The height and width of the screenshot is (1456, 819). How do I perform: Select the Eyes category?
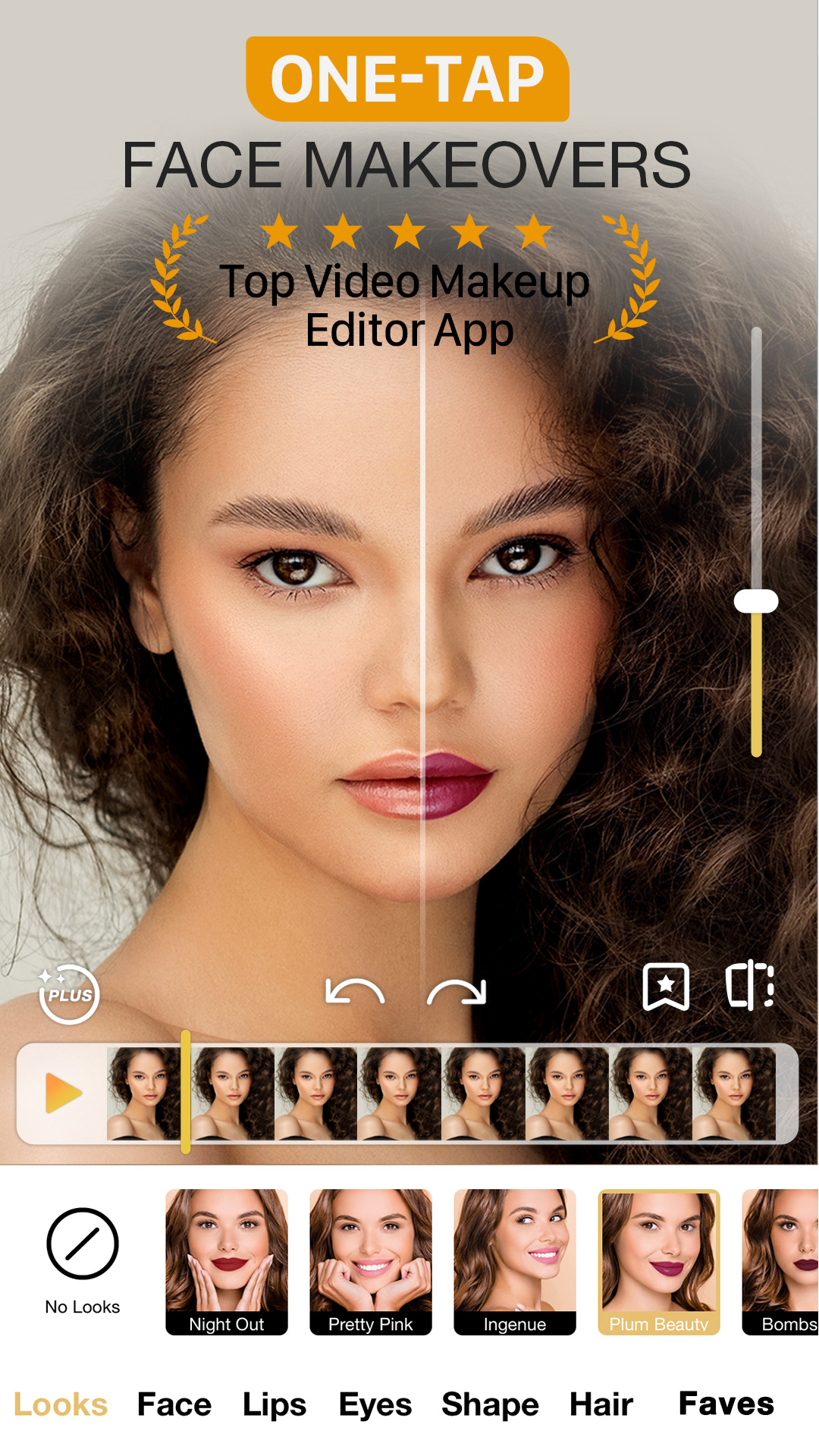375,1404
